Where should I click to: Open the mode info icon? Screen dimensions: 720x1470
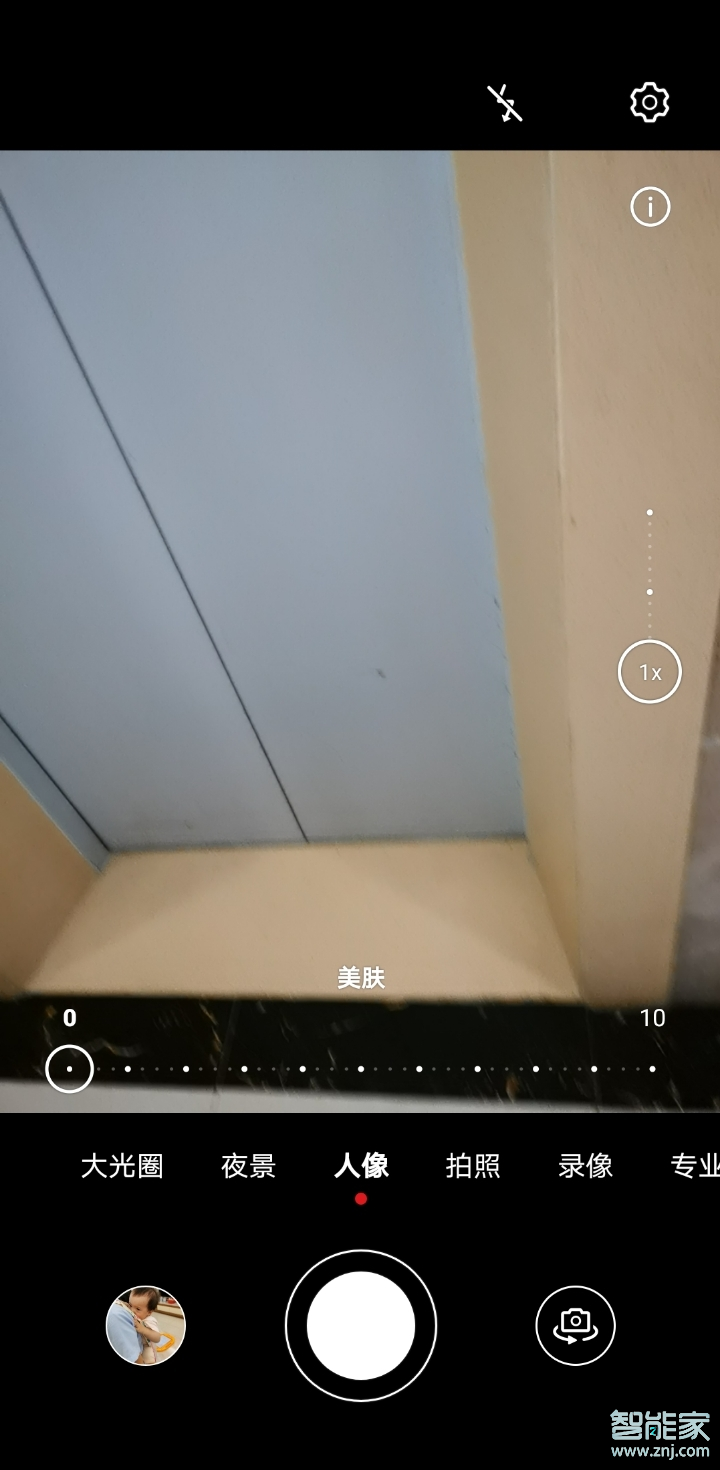click(x=650, y=207)
